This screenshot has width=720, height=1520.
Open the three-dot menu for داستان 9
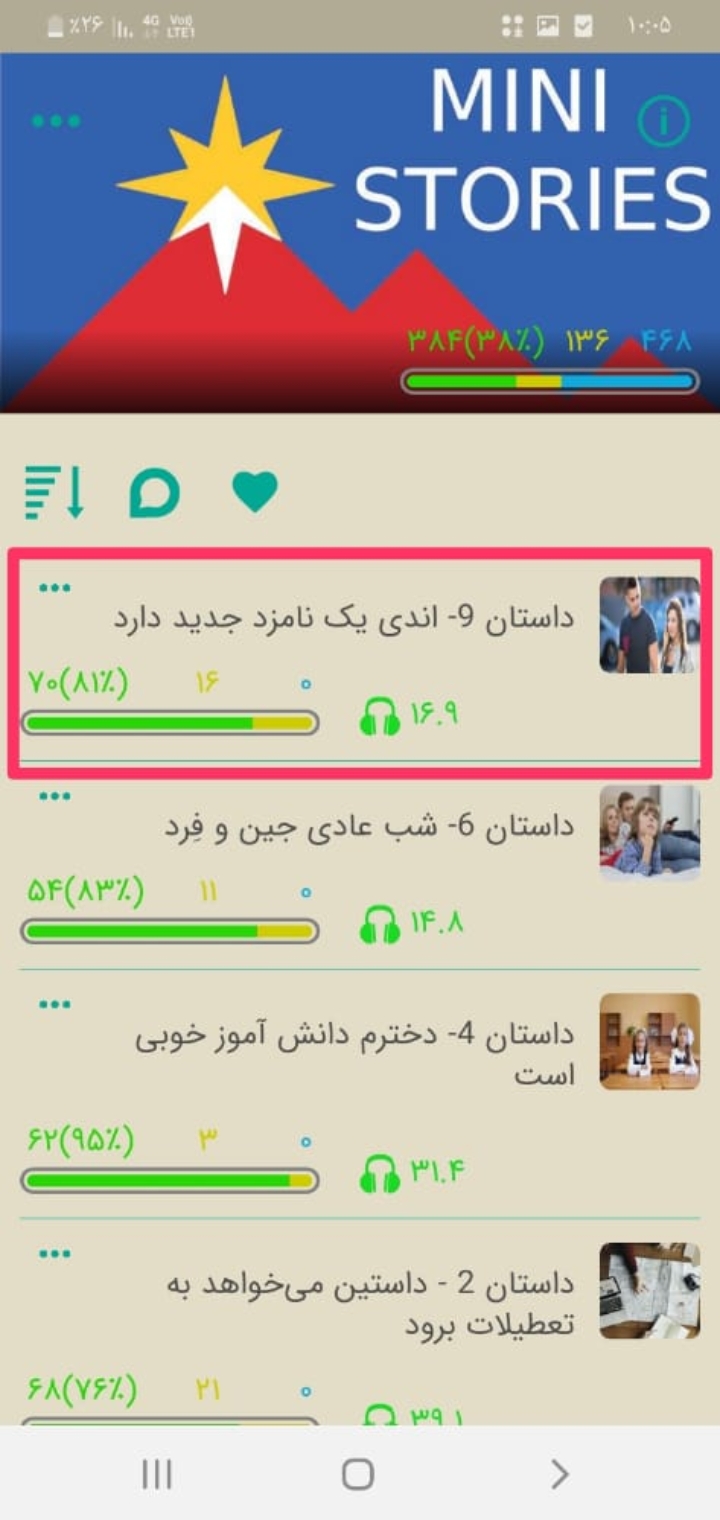(x=55, y=588)
